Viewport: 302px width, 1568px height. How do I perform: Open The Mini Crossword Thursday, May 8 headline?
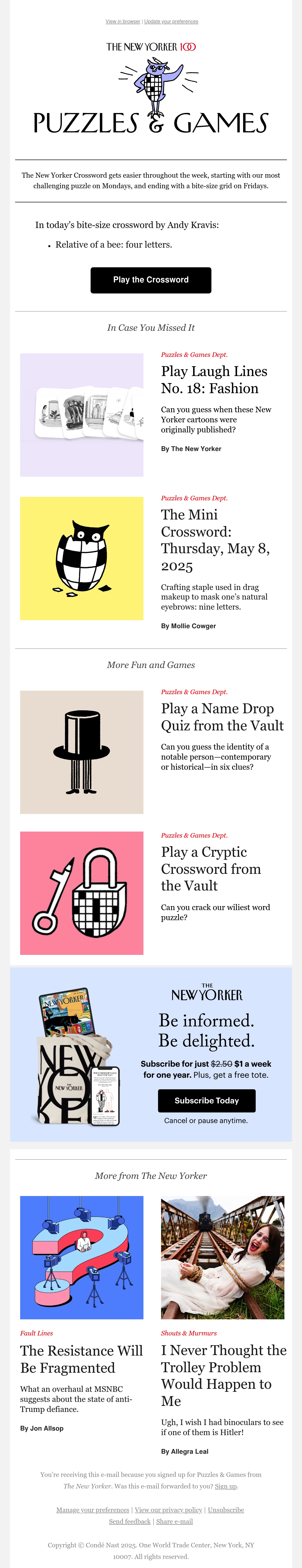(215, 541)
